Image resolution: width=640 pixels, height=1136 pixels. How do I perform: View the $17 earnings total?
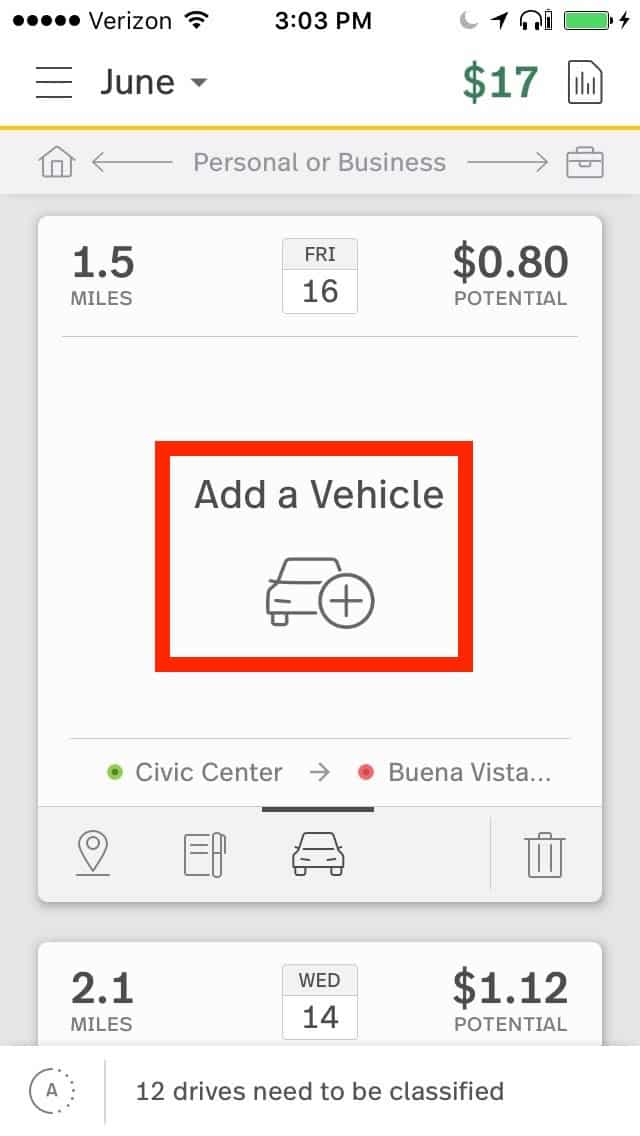[500, 82]
